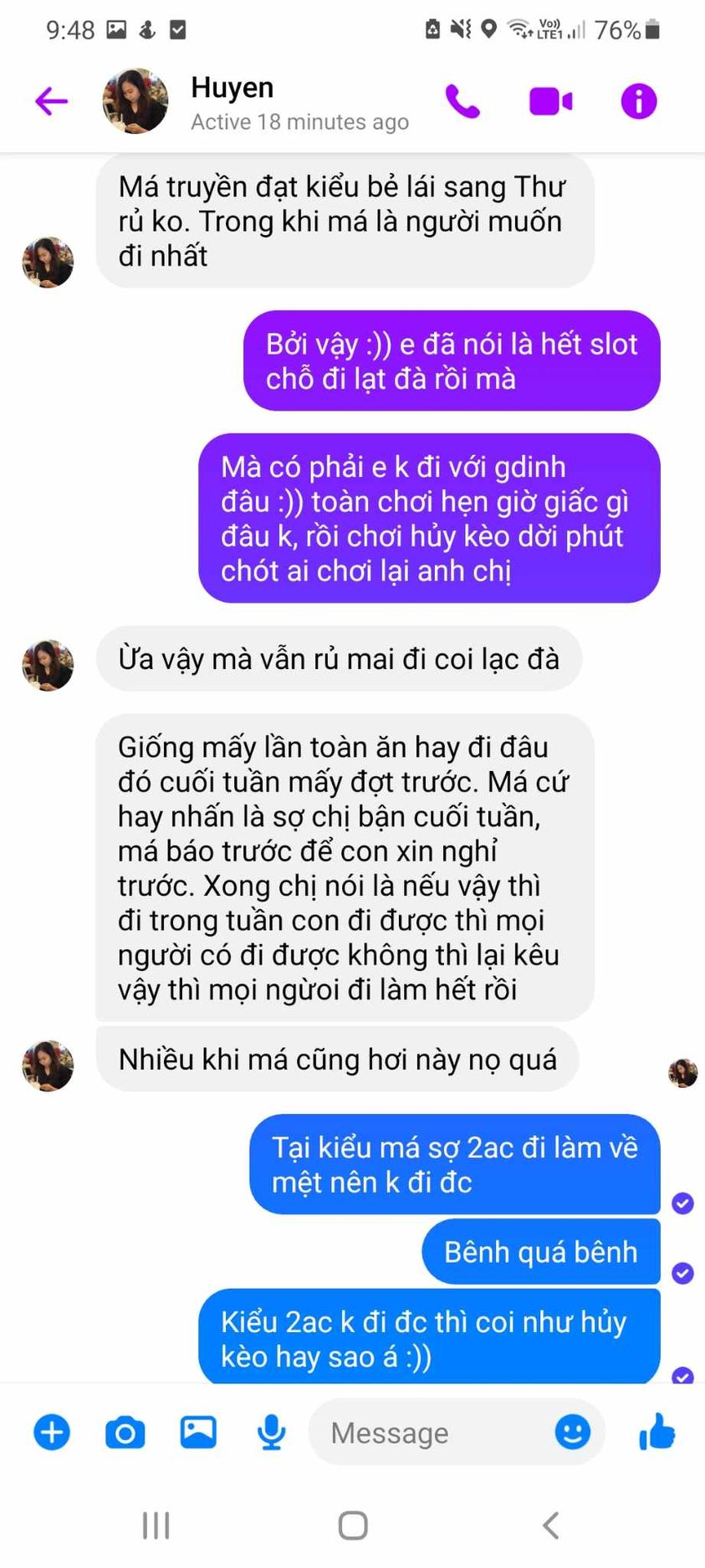Viewport: 705px width, 1568px height.
Task: Start a voice call with Huyen
Action: tap(462, 102)
